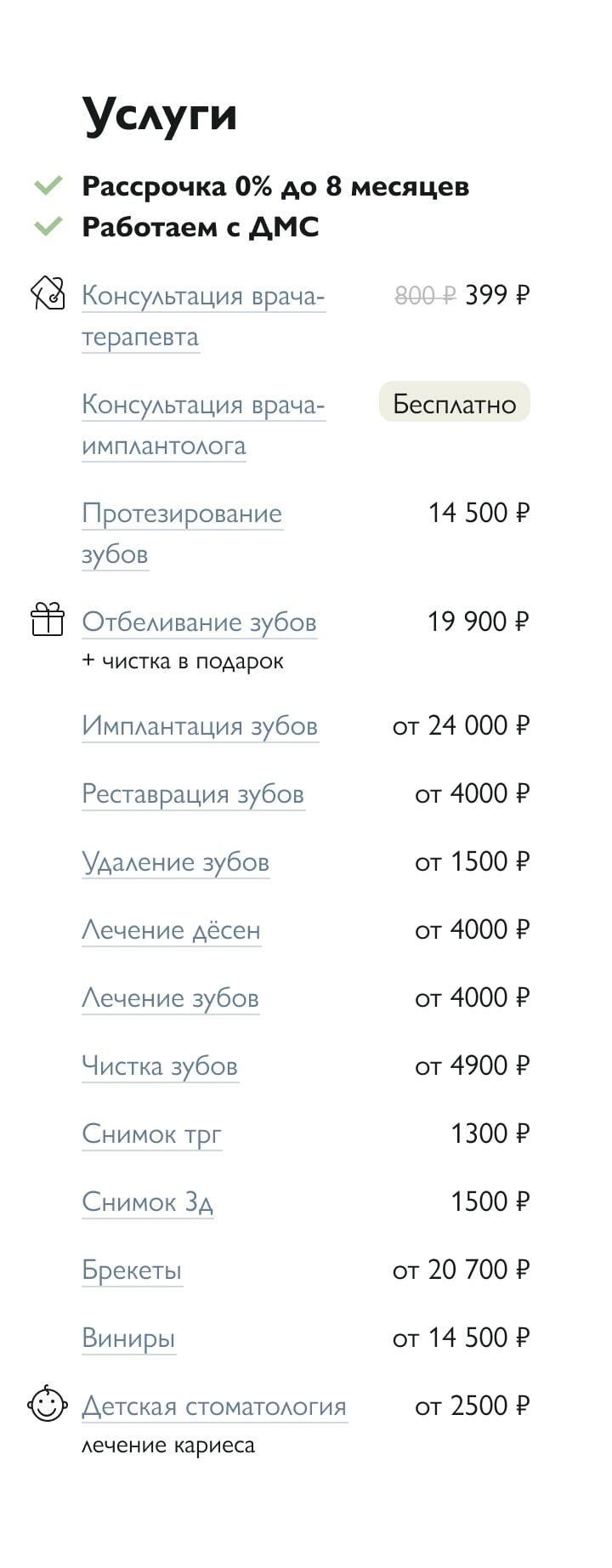Open Консультация врача-имплантолога link
The height and width of the screenshot is (1568, 612).
coord(203,406)
